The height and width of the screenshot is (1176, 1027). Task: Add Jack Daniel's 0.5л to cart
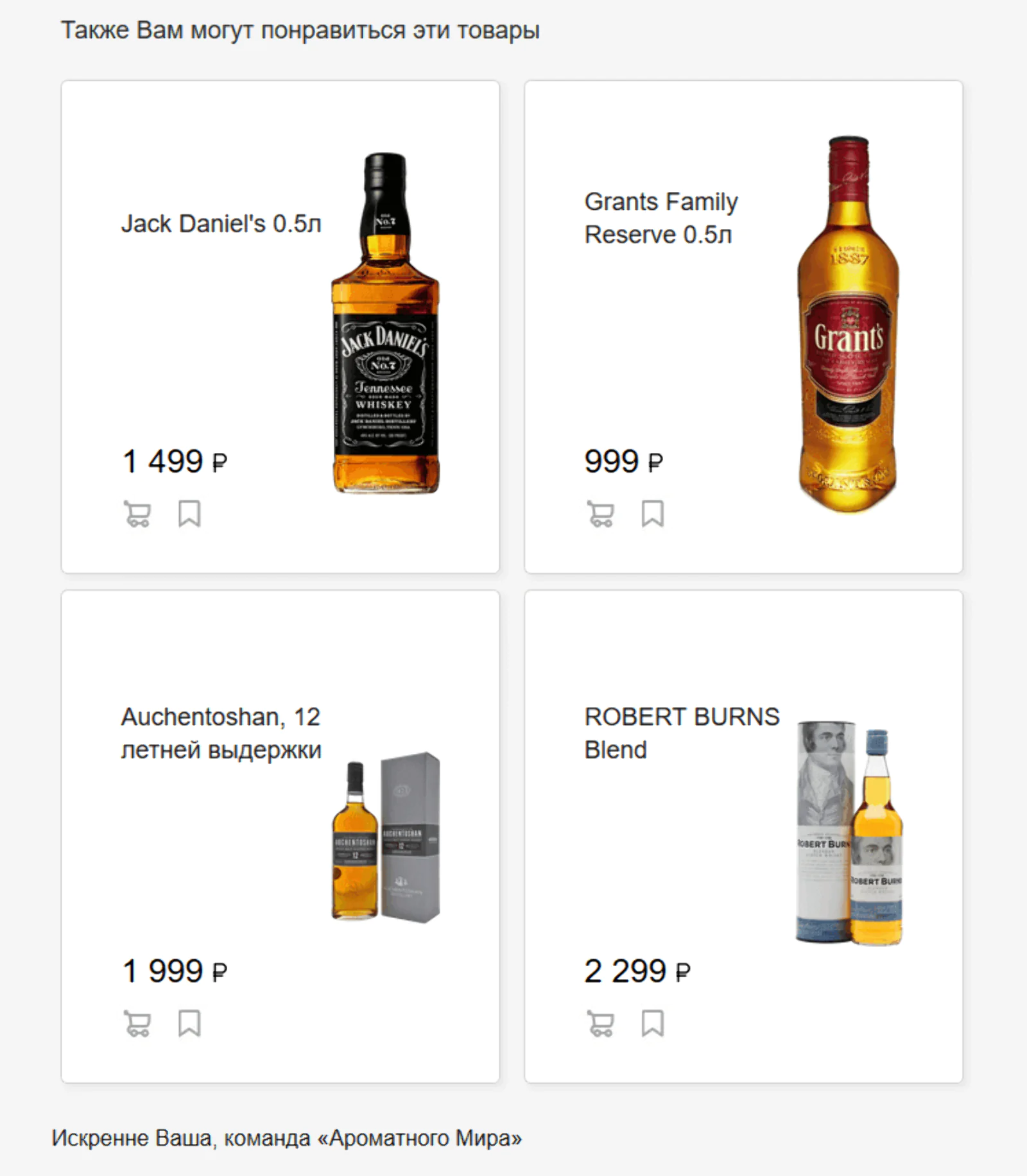137,514
